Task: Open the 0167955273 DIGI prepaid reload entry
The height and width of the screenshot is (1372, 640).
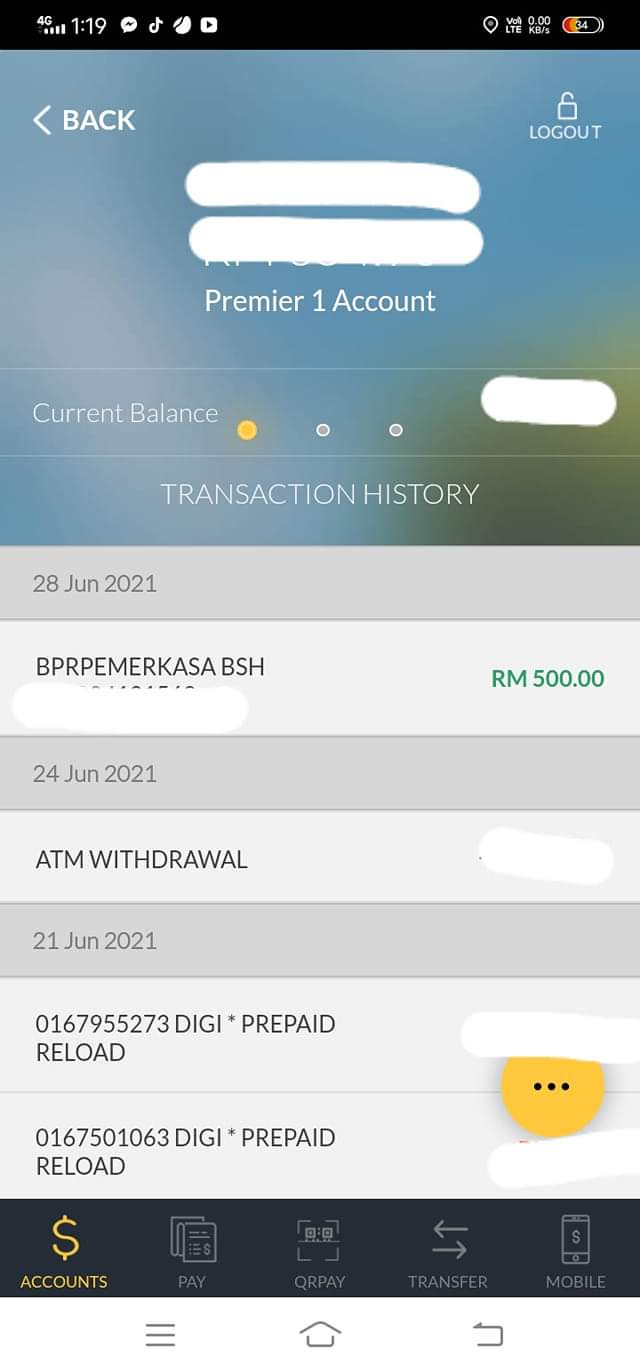Action: pyautogui.click(x=185, y=1037)
